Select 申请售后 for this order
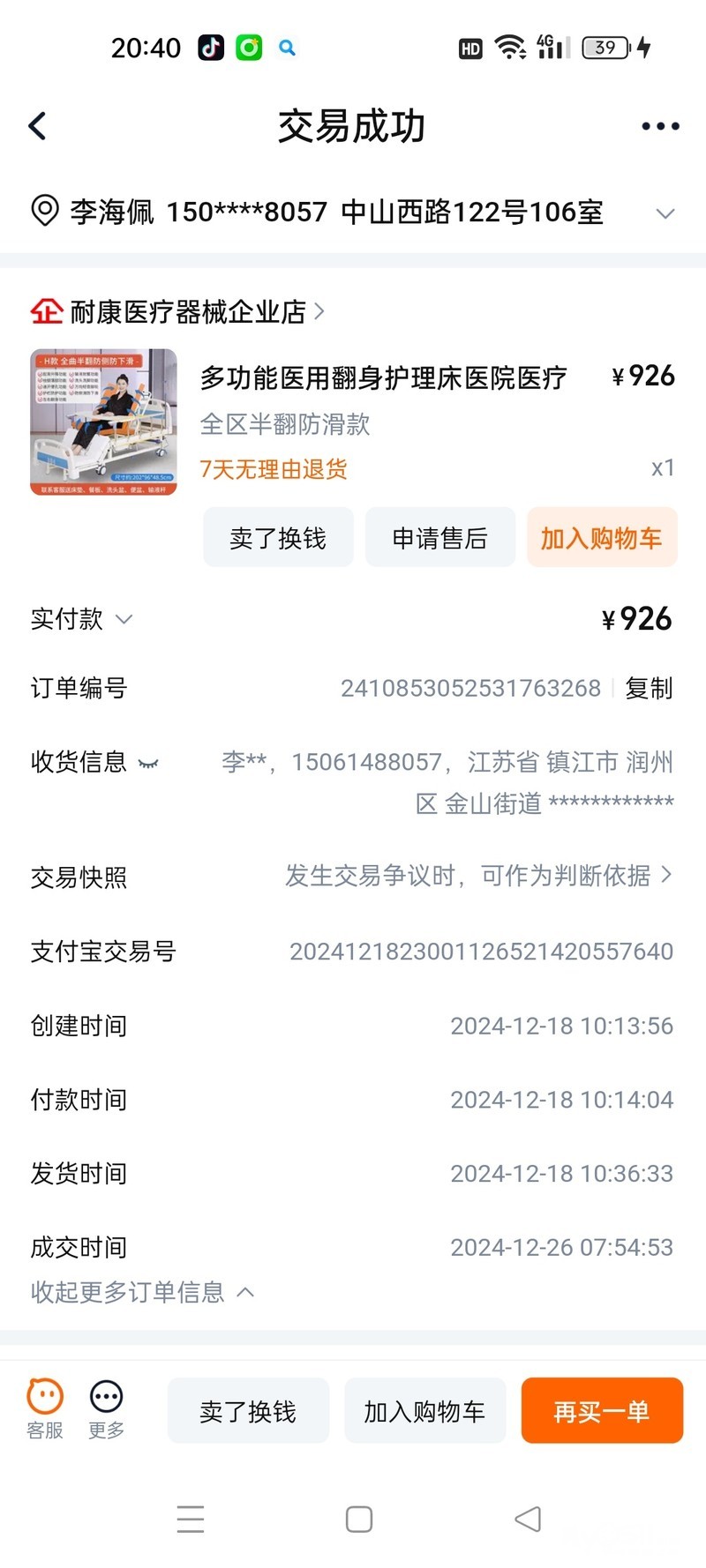Viewport: 706px width, 1568px height. (x=439, y=538)
